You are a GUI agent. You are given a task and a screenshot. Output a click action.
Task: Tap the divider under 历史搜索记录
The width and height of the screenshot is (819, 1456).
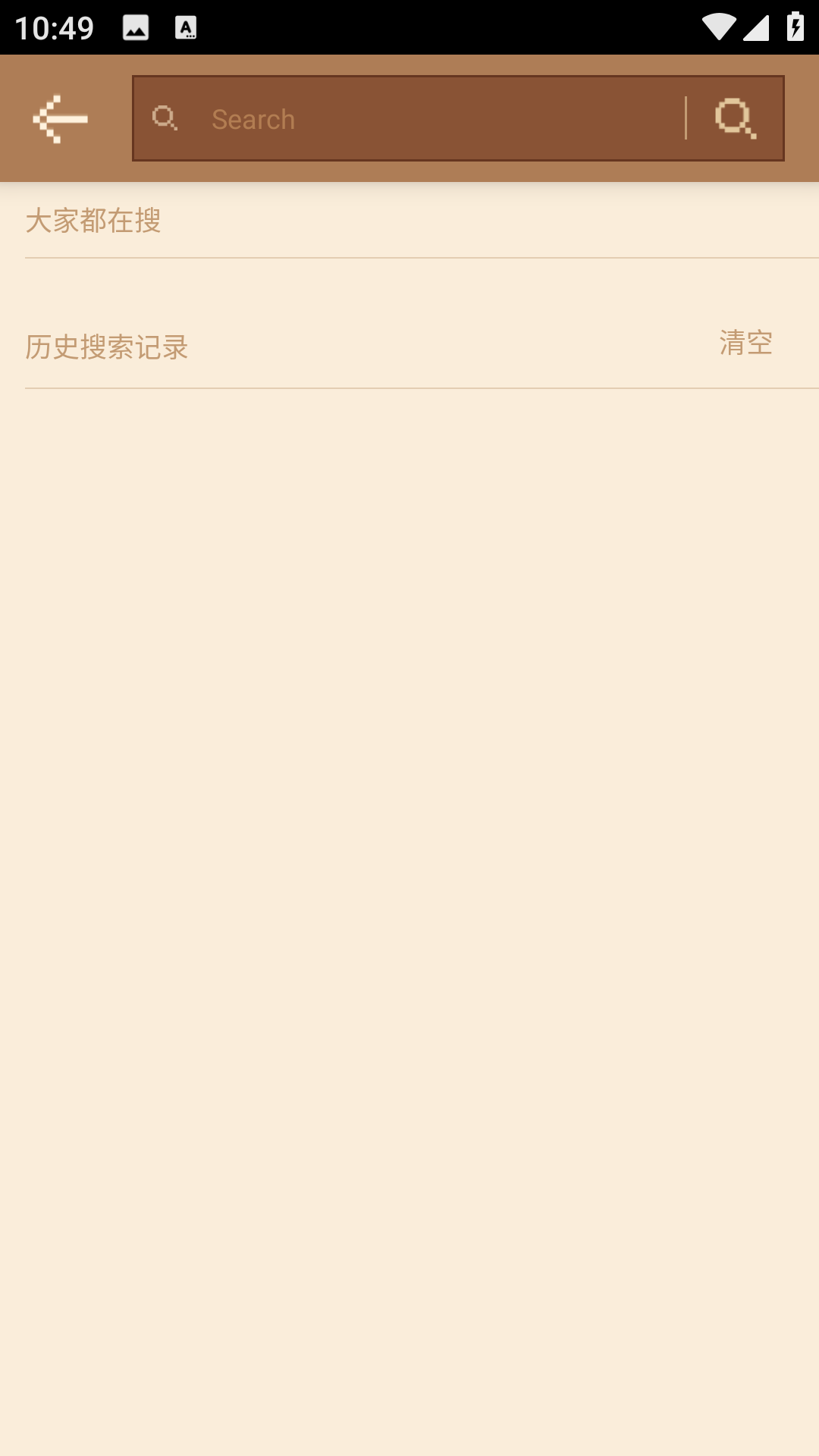(409, 388)
